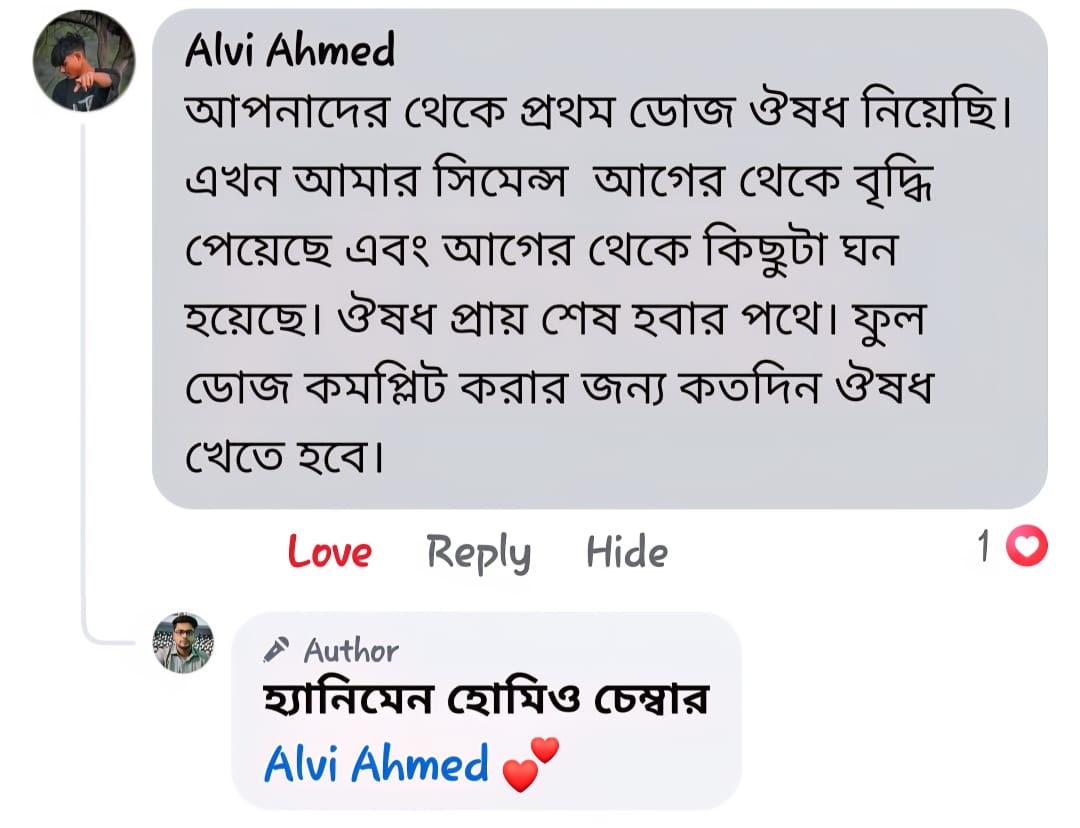Open the author's profile picture in the reply
This screenshot has width=1080, height=828.
point(183,642)
